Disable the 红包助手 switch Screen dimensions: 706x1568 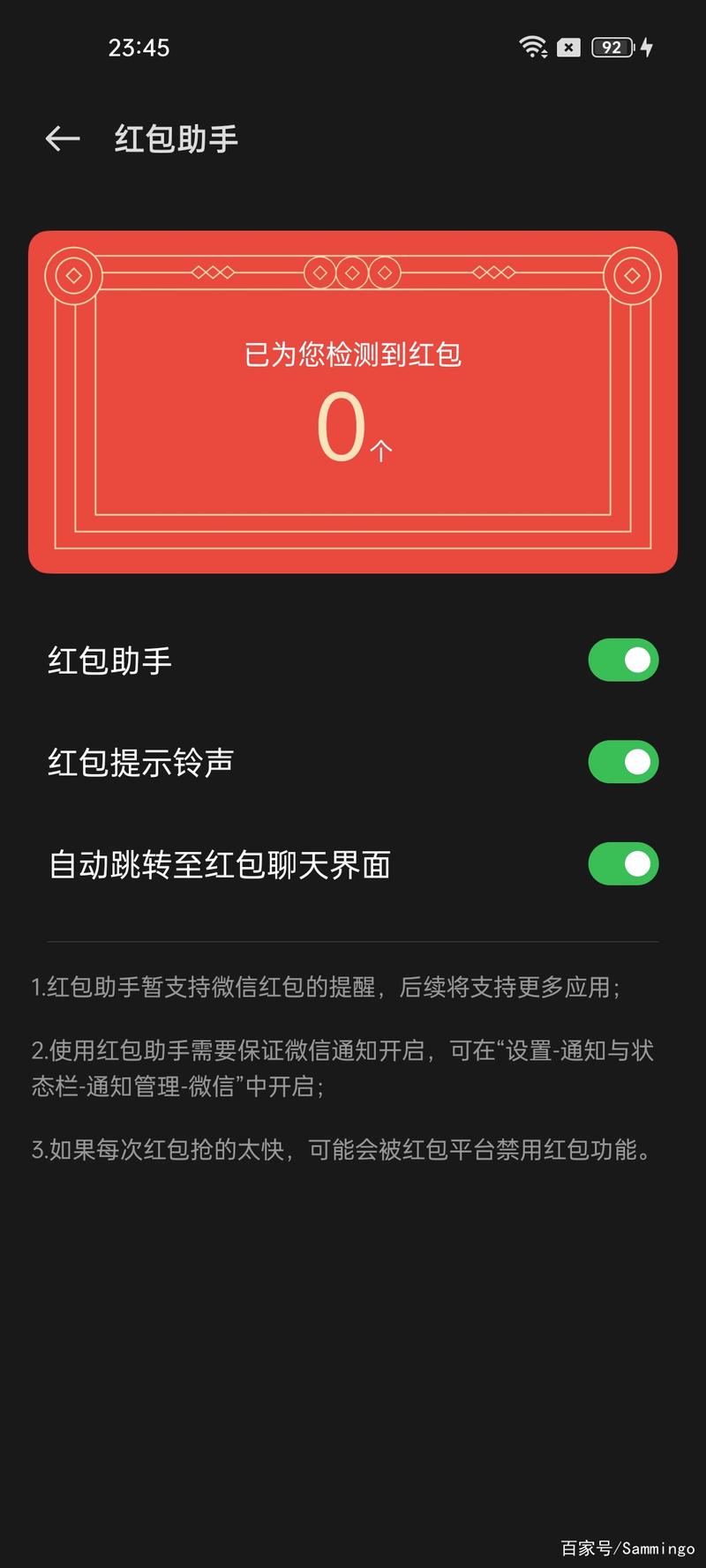[x=623, y=660]
